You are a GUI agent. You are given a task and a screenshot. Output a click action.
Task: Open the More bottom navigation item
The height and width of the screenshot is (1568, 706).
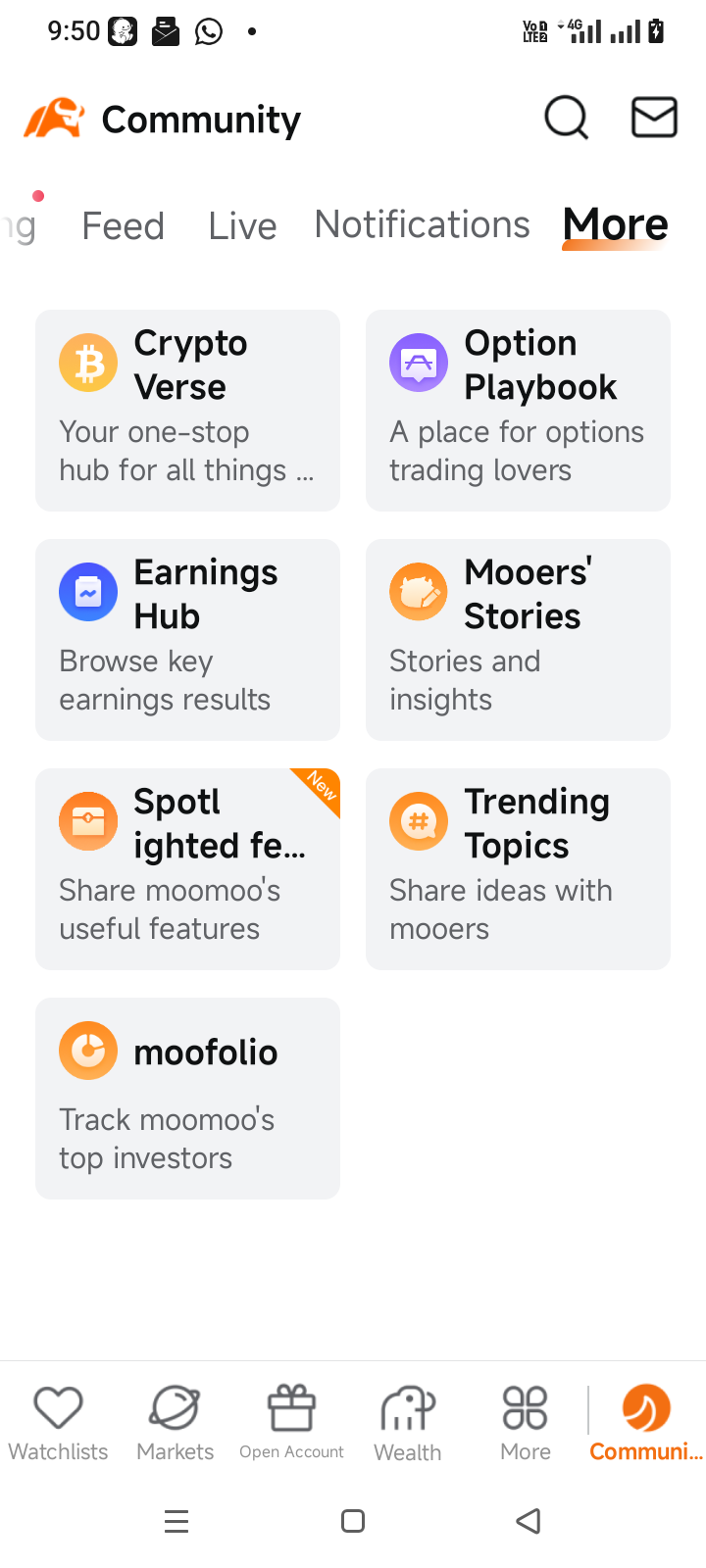tap(526, 1423)
